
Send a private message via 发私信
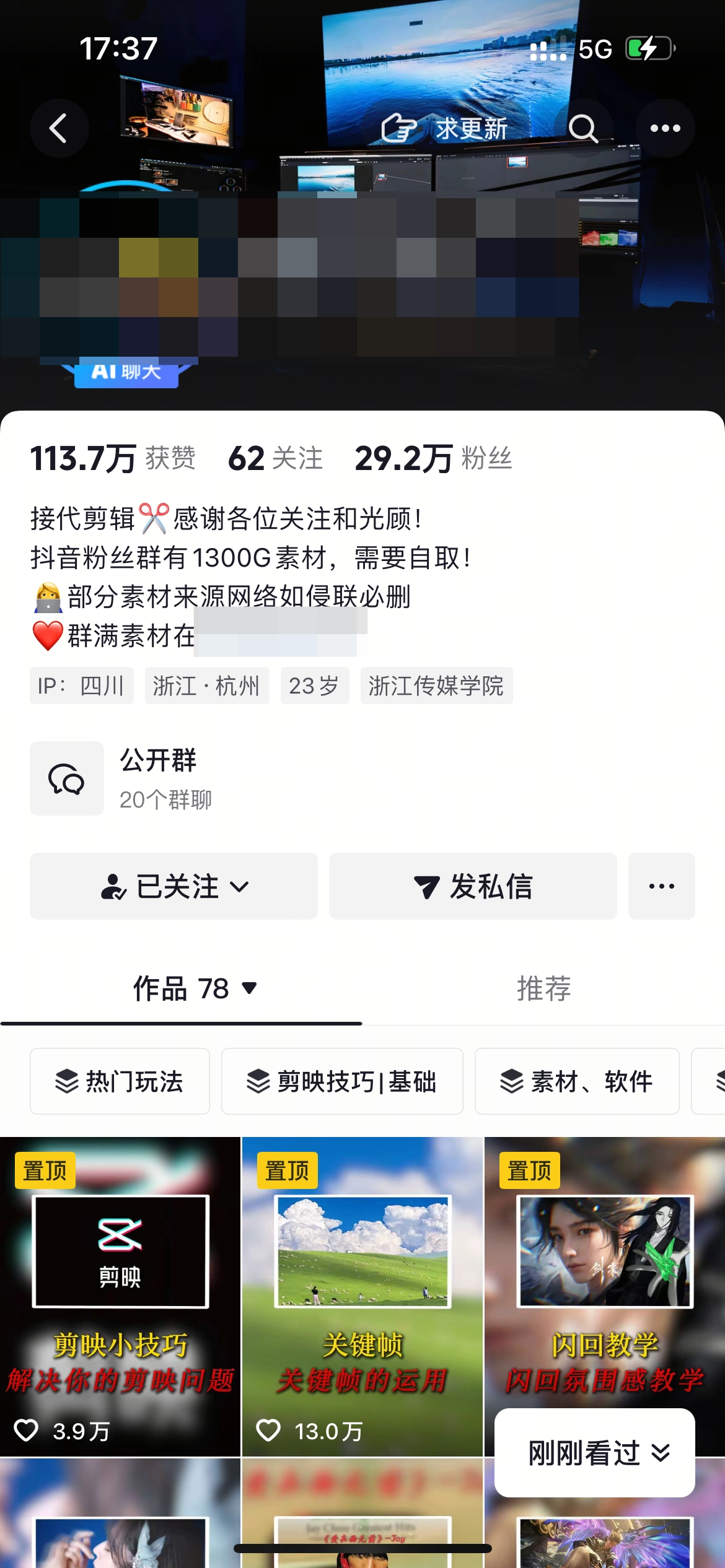[473, 886]
